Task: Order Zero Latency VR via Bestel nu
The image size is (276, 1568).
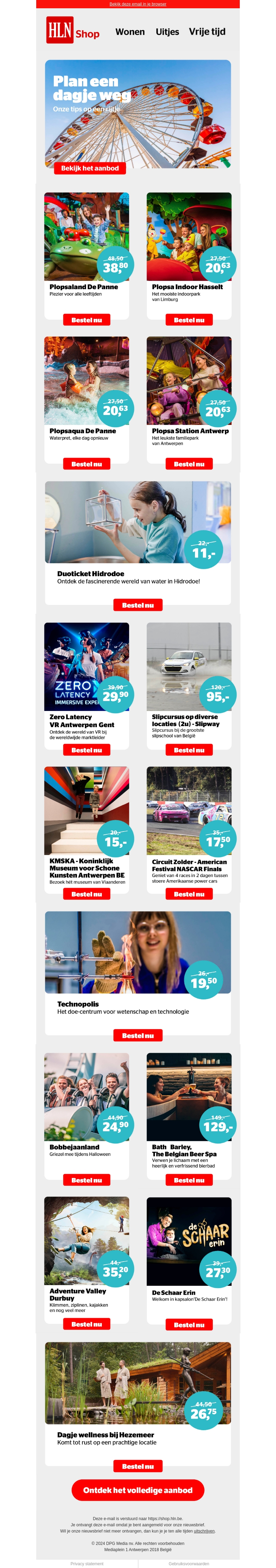Action: point(87,750)
